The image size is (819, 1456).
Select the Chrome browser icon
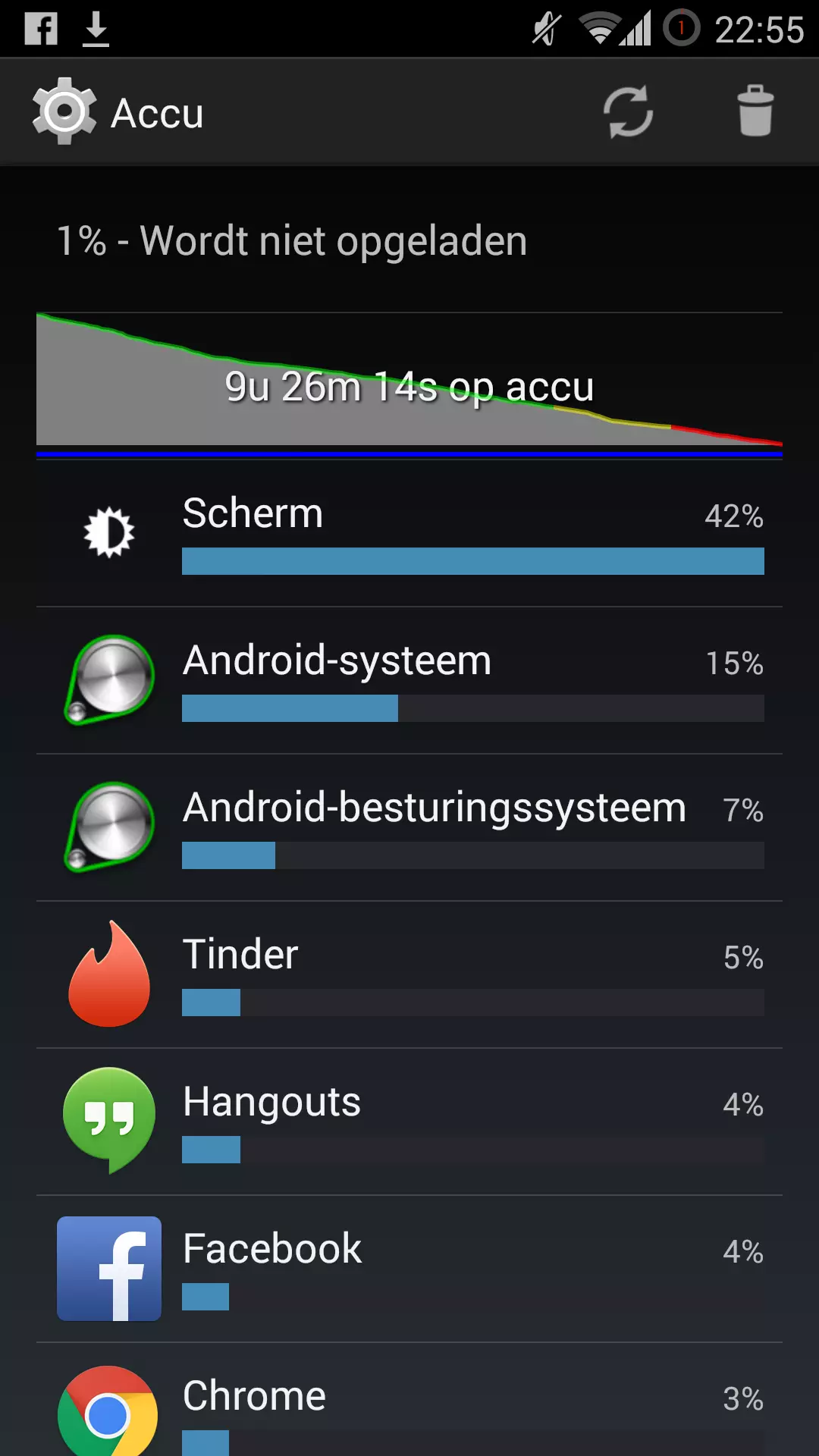tap(108, 1410)
